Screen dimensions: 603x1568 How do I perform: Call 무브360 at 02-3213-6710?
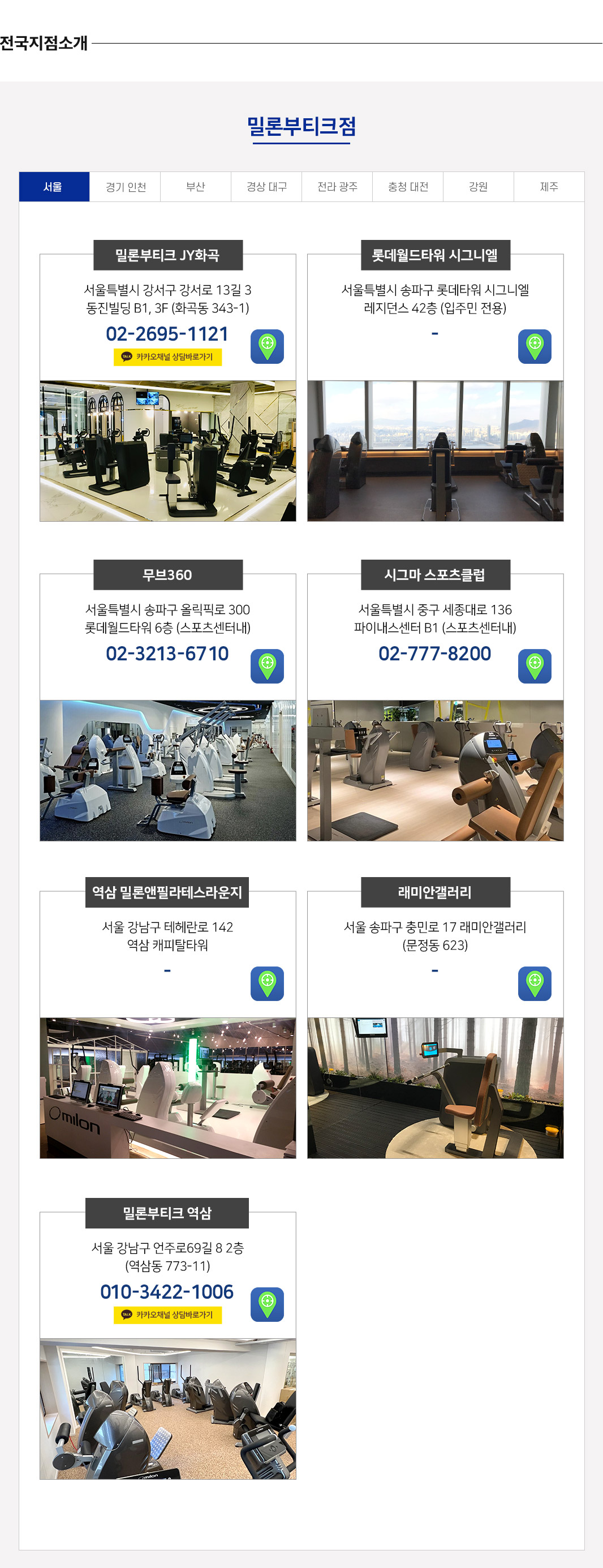pyautogui.click(x=167, y=653)
